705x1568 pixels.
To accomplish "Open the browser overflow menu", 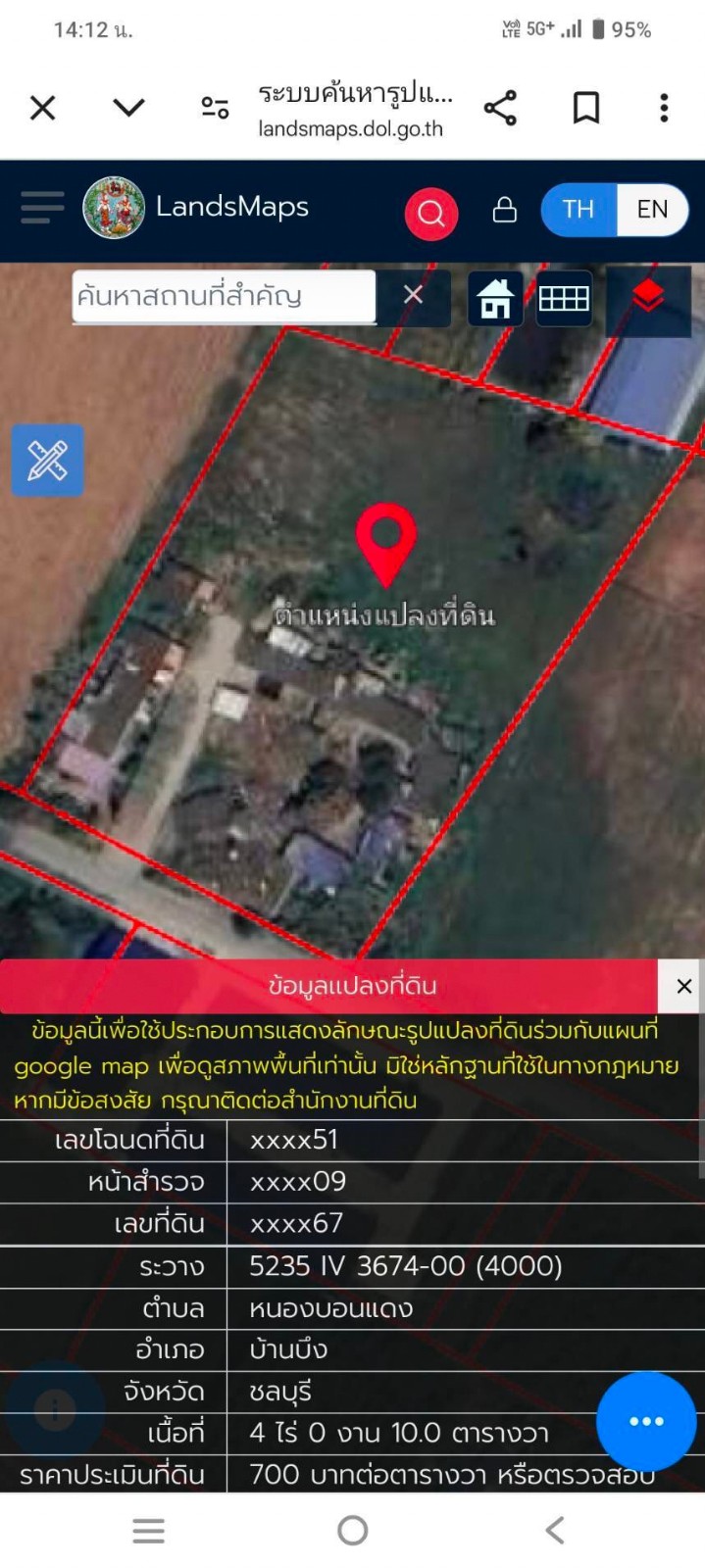I will click(664, 108).
